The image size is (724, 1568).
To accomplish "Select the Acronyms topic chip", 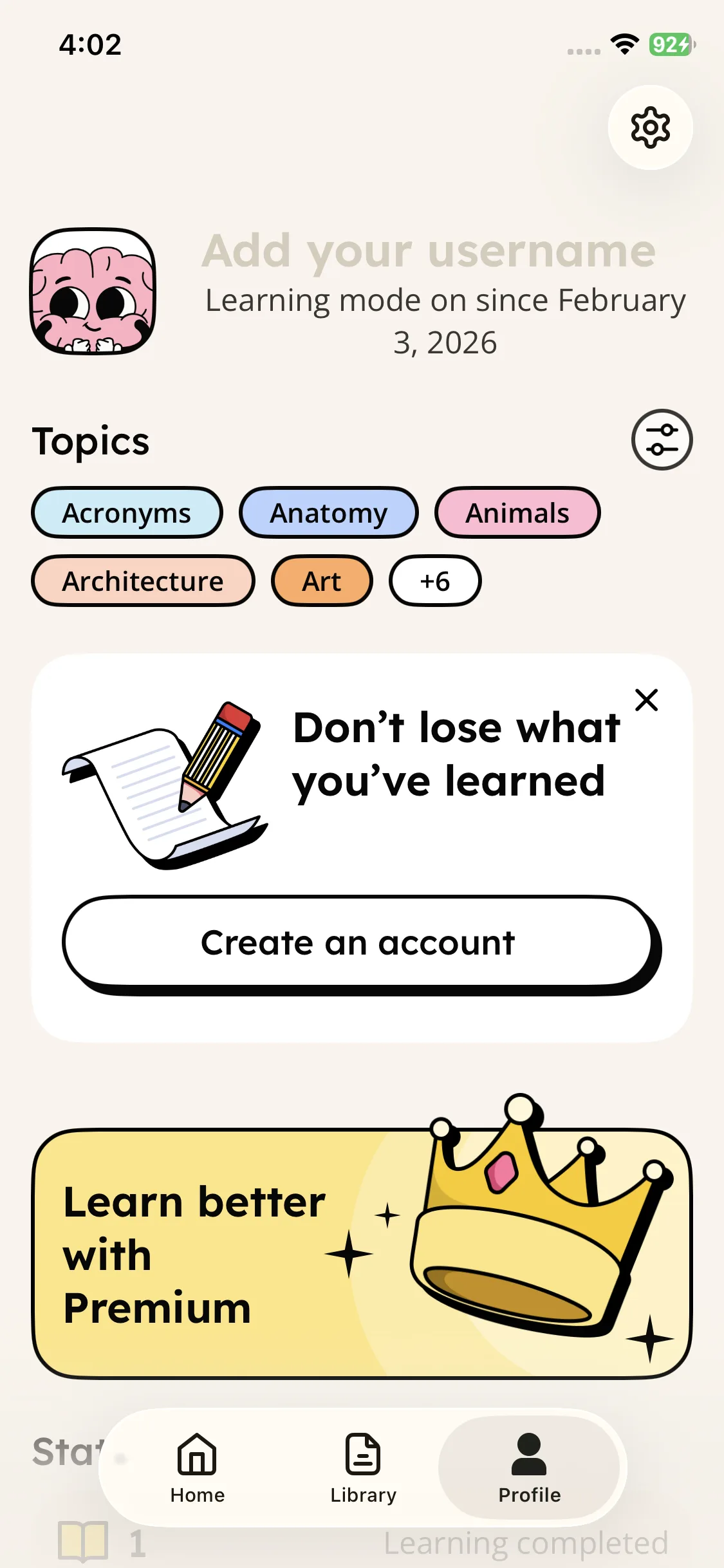I will [127, 513].
